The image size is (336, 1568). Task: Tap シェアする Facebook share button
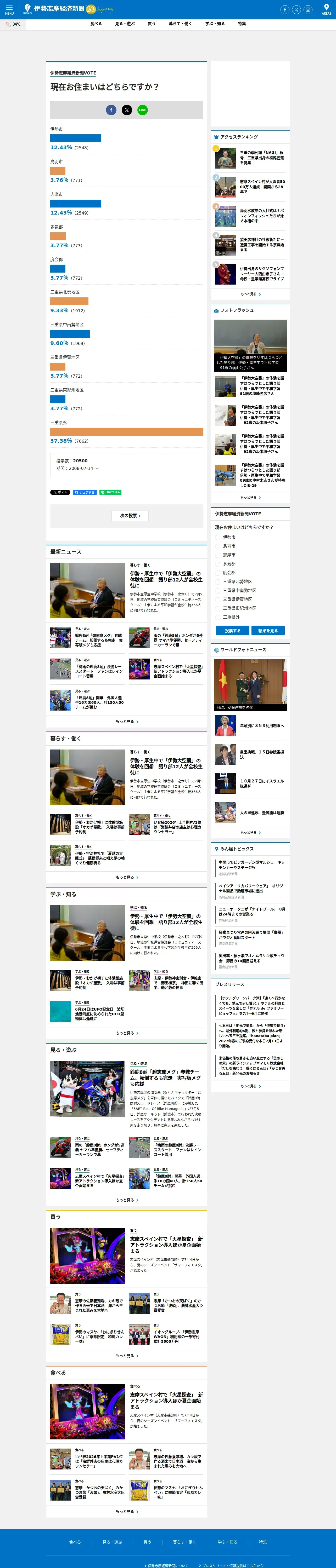click(85, 492)
